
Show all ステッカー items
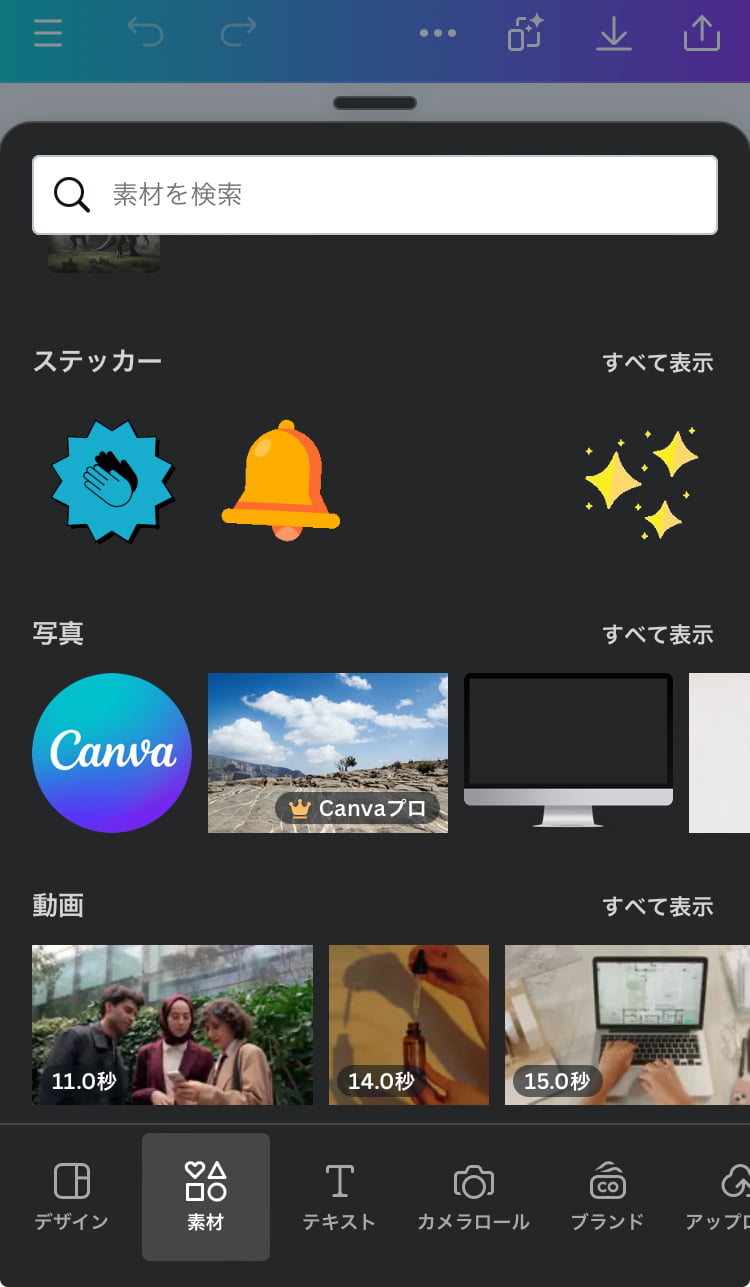[x=657, y=362]
